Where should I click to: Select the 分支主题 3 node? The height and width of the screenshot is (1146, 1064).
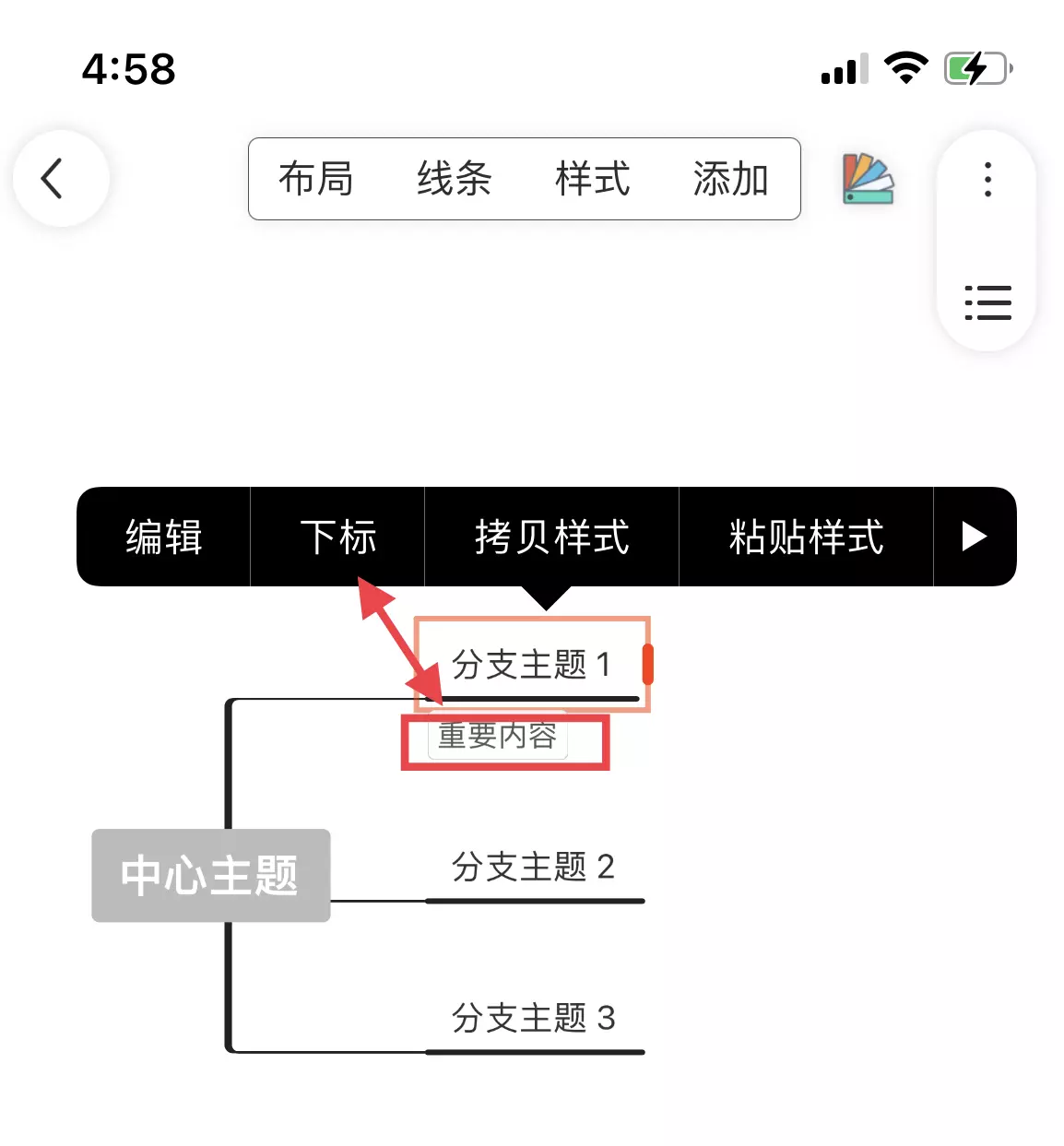(533, 1019)
